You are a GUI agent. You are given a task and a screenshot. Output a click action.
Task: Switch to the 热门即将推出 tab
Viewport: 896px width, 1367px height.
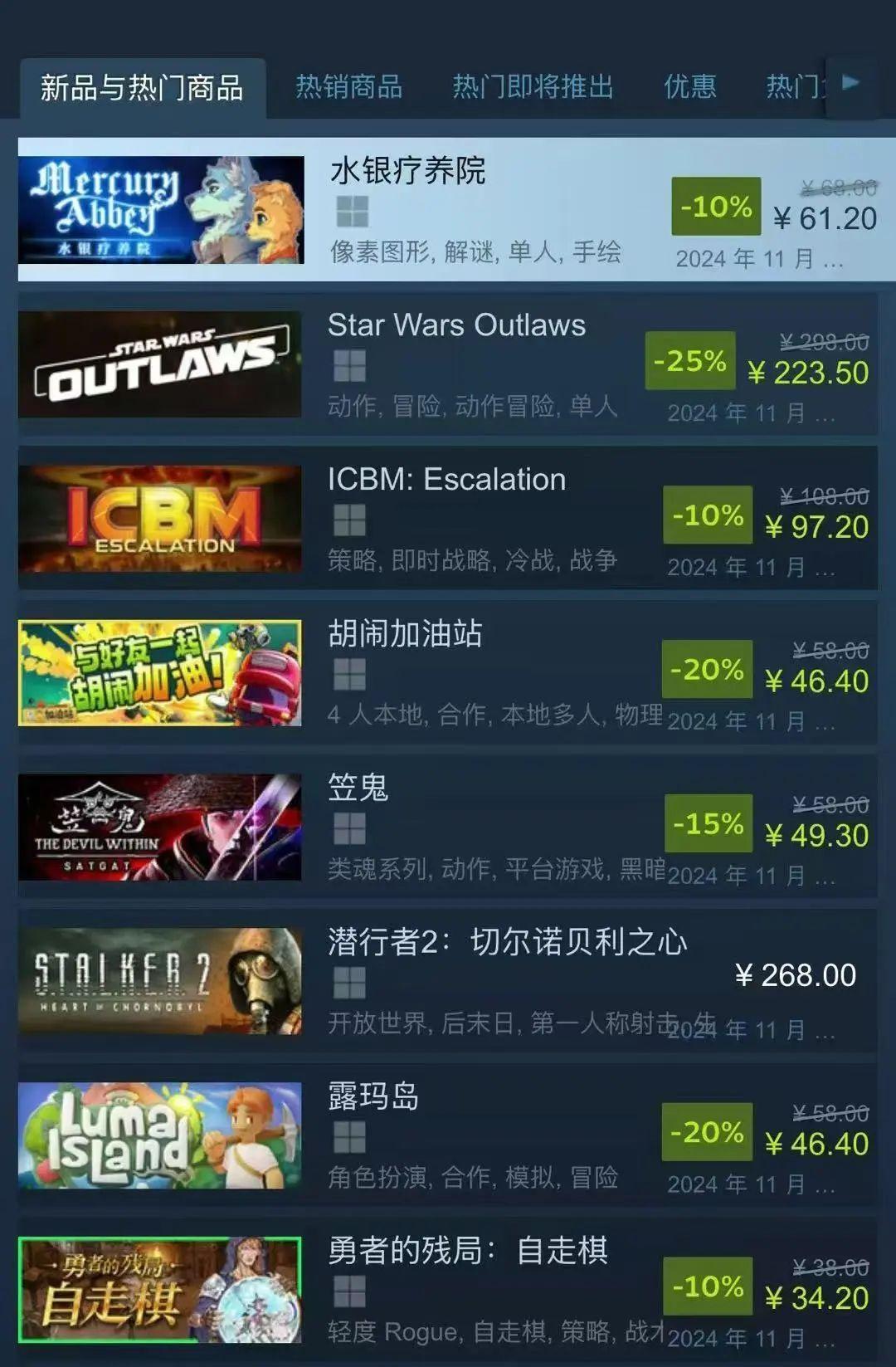click(532, 86)
